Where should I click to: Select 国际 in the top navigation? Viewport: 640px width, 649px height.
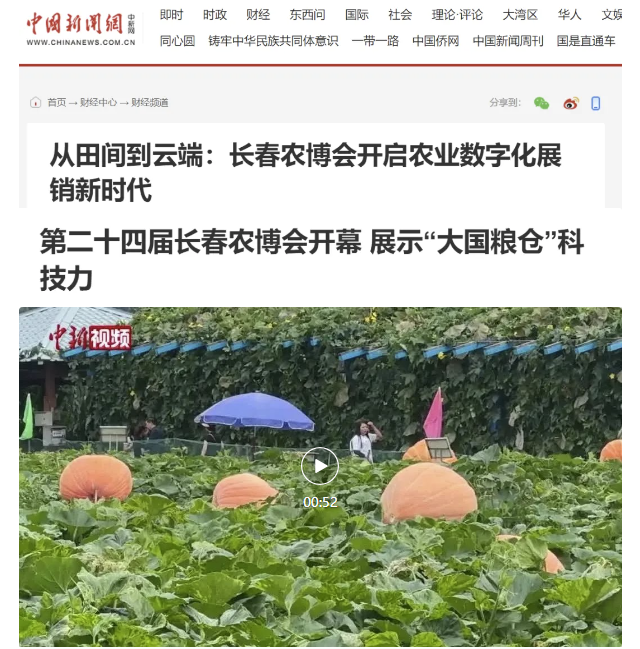point(356,15)
